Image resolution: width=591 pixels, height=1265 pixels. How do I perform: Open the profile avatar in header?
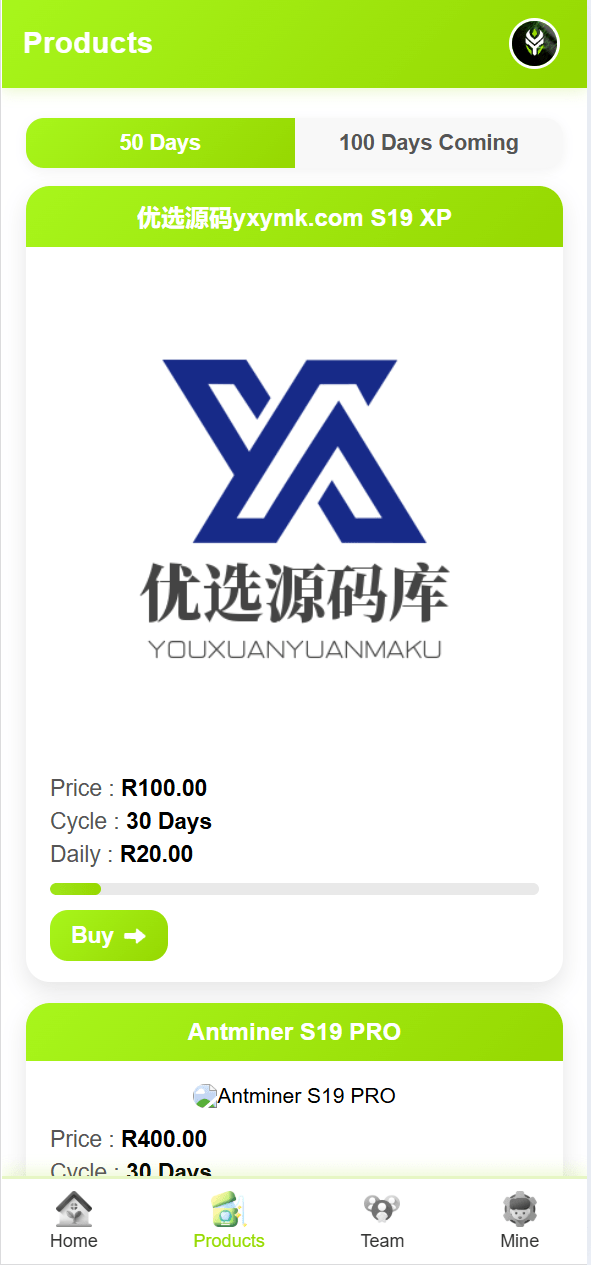point(534,44)
